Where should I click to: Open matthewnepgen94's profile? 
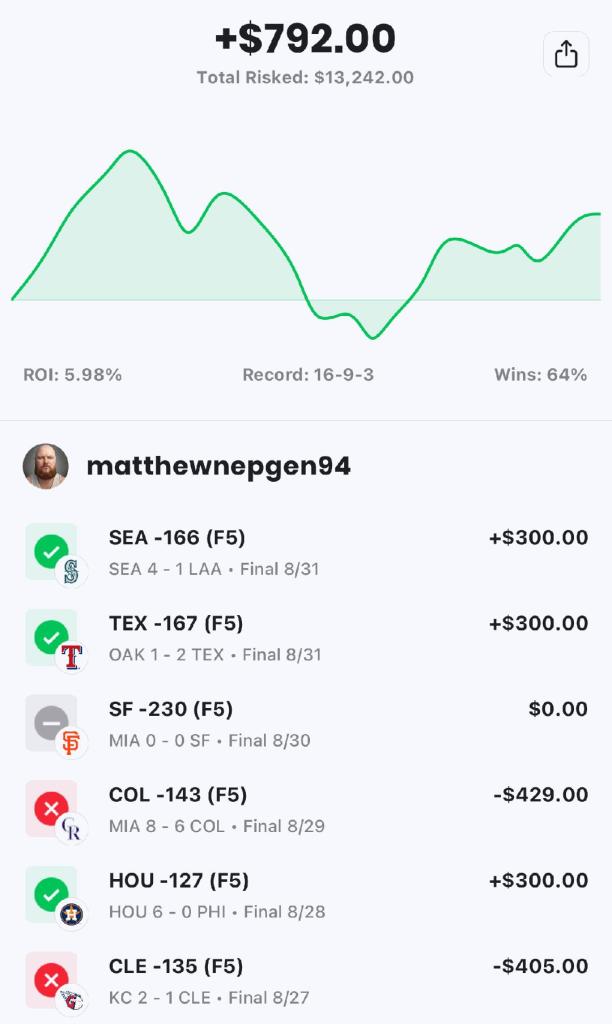coord(218,466)
